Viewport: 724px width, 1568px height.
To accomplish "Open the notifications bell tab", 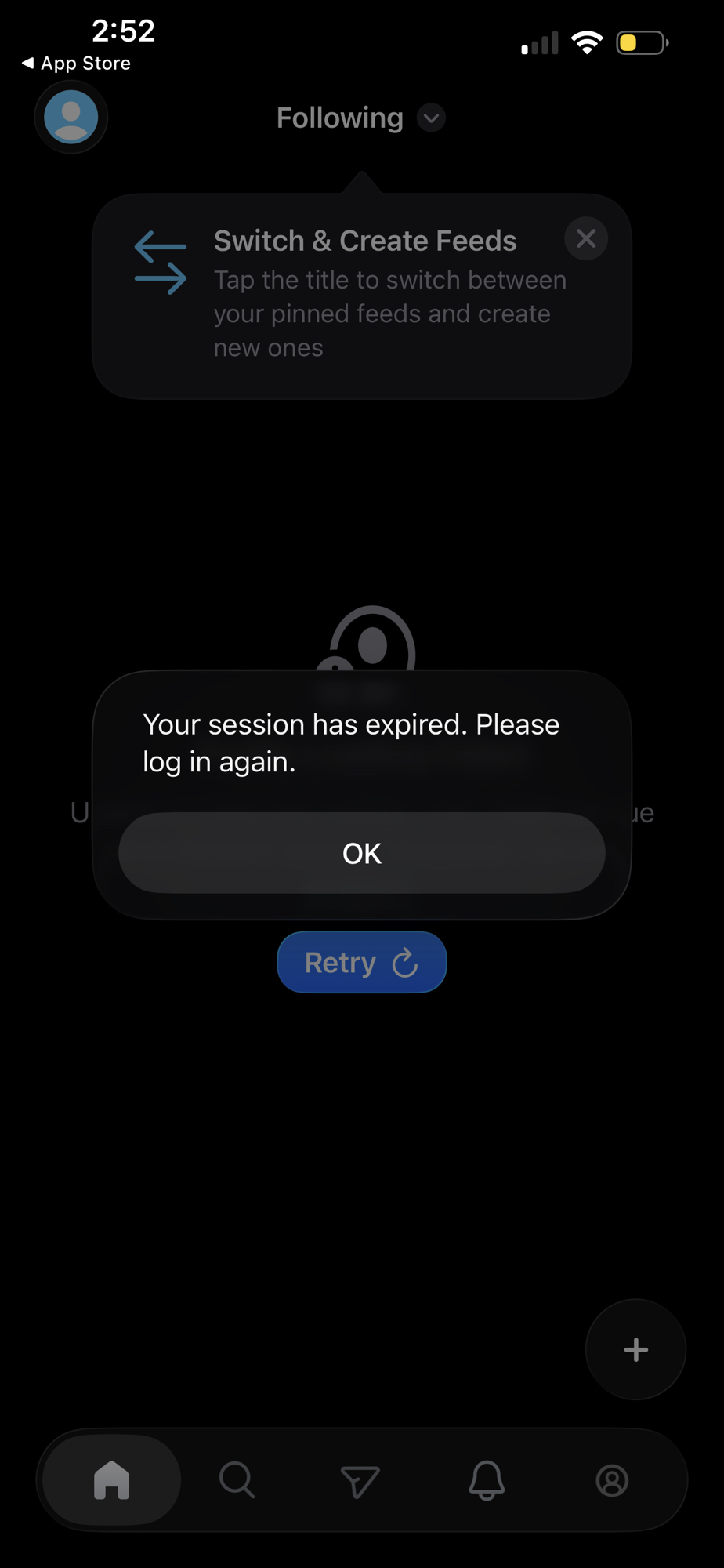I will point(486,1480).
